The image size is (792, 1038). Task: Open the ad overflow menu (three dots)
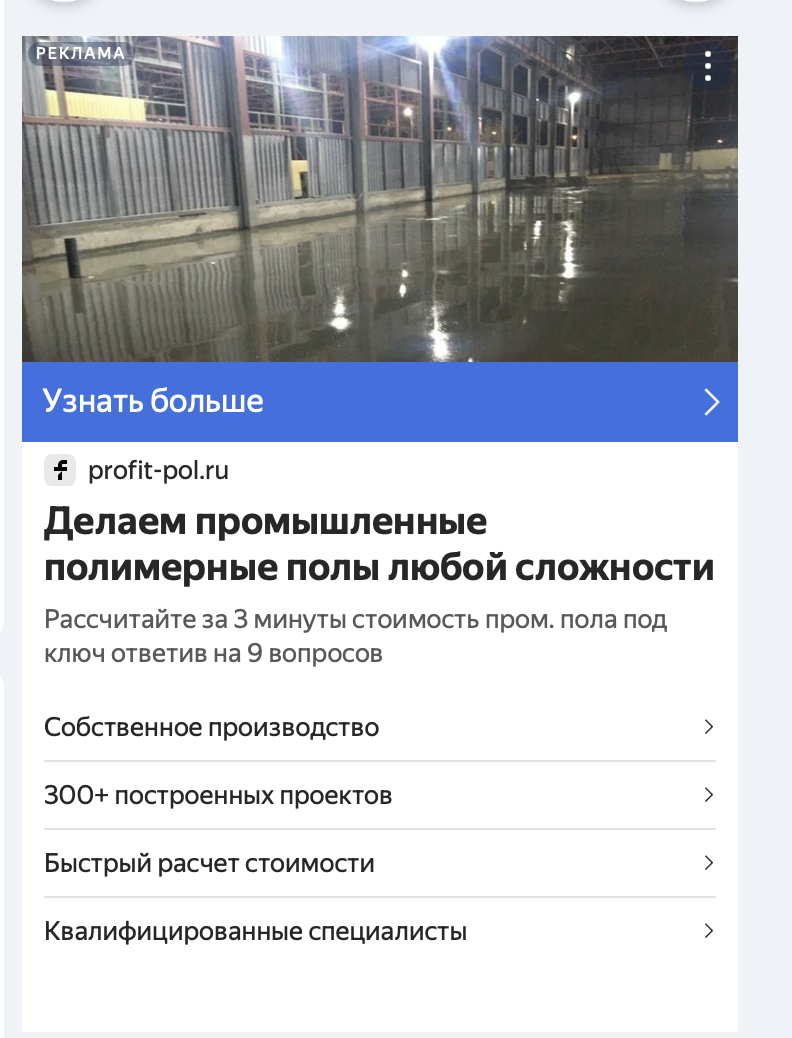tap(708, 66)
